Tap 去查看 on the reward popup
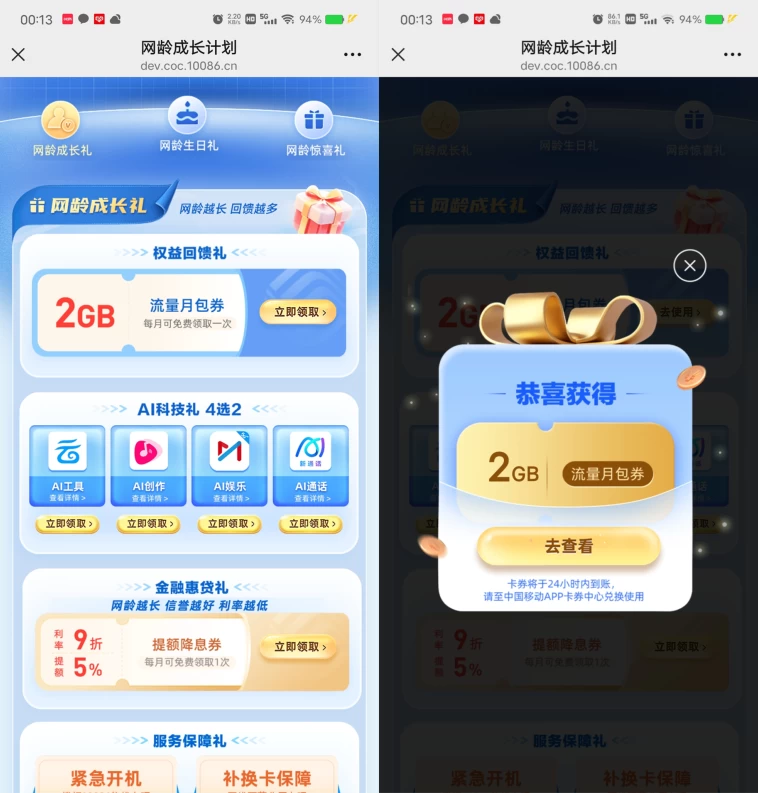 point(568,548)
